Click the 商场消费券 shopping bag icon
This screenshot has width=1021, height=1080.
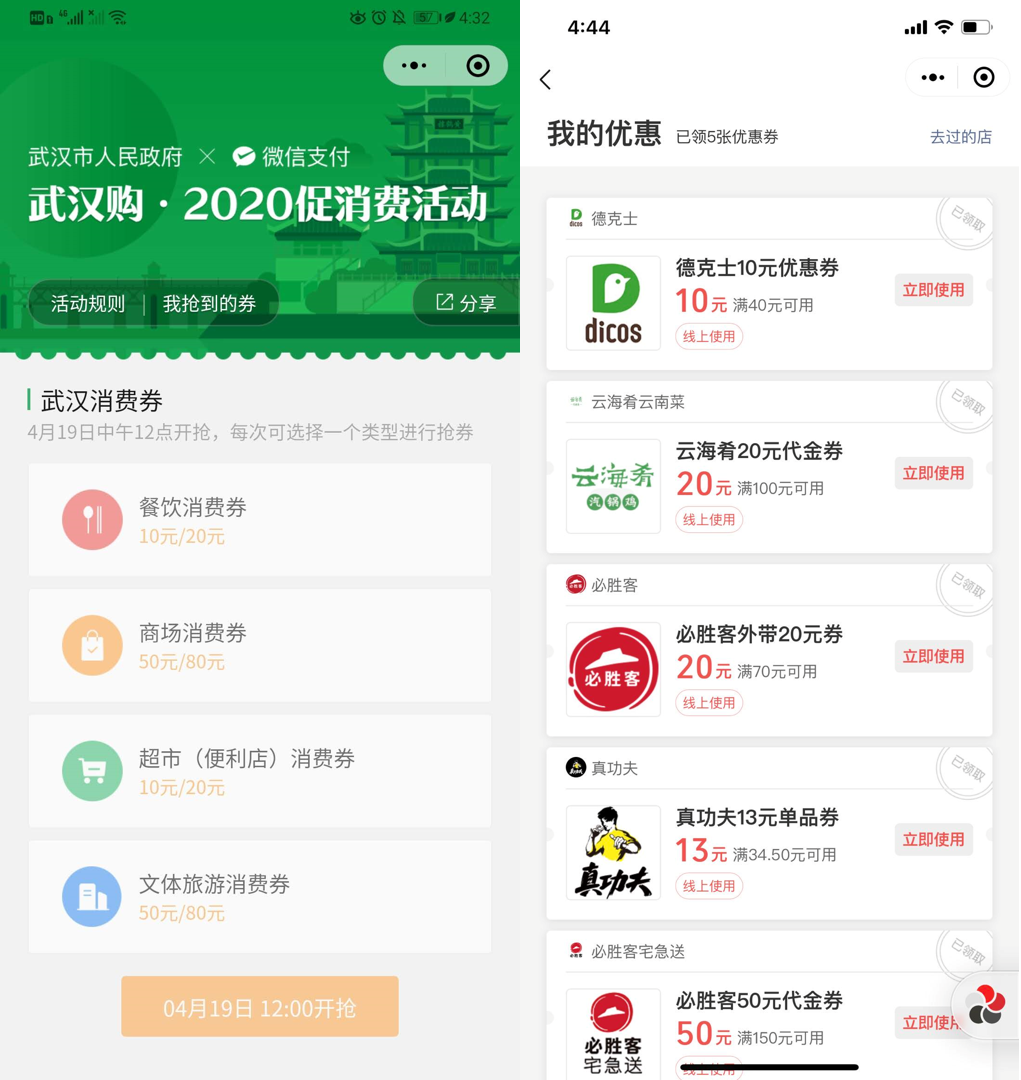tap(92, 646)
